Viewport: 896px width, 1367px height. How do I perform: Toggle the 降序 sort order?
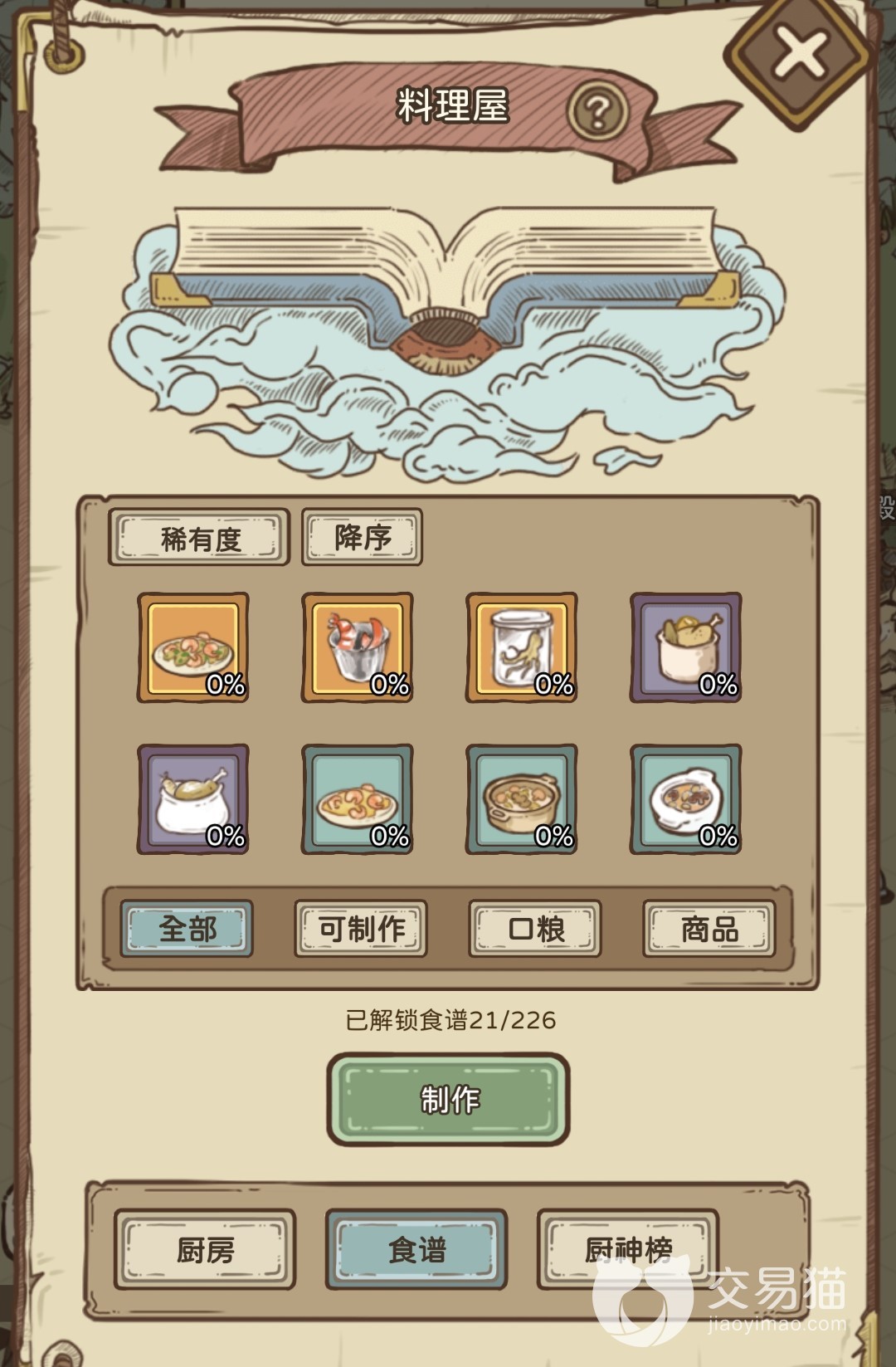point(362,537)
